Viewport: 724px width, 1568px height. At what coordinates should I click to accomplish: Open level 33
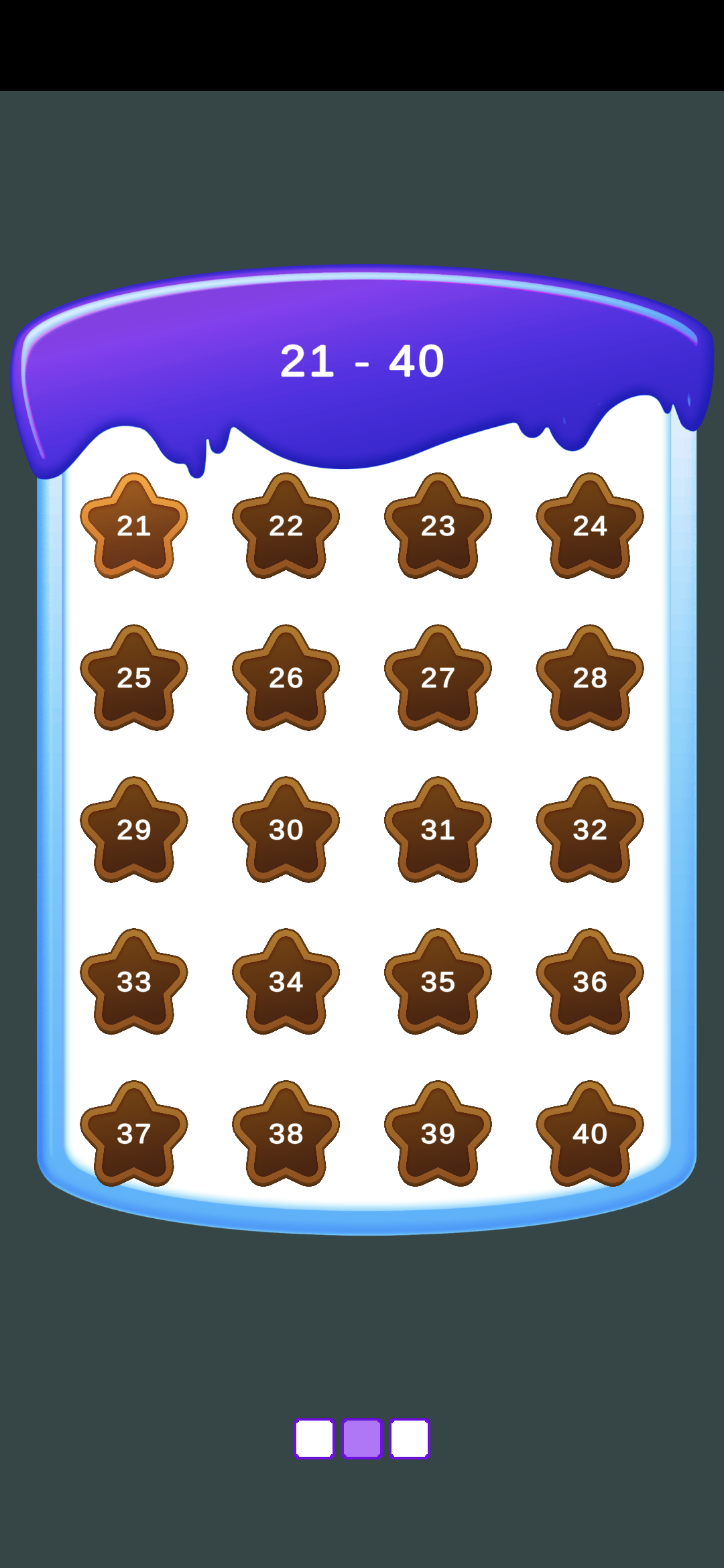(134, 983)
